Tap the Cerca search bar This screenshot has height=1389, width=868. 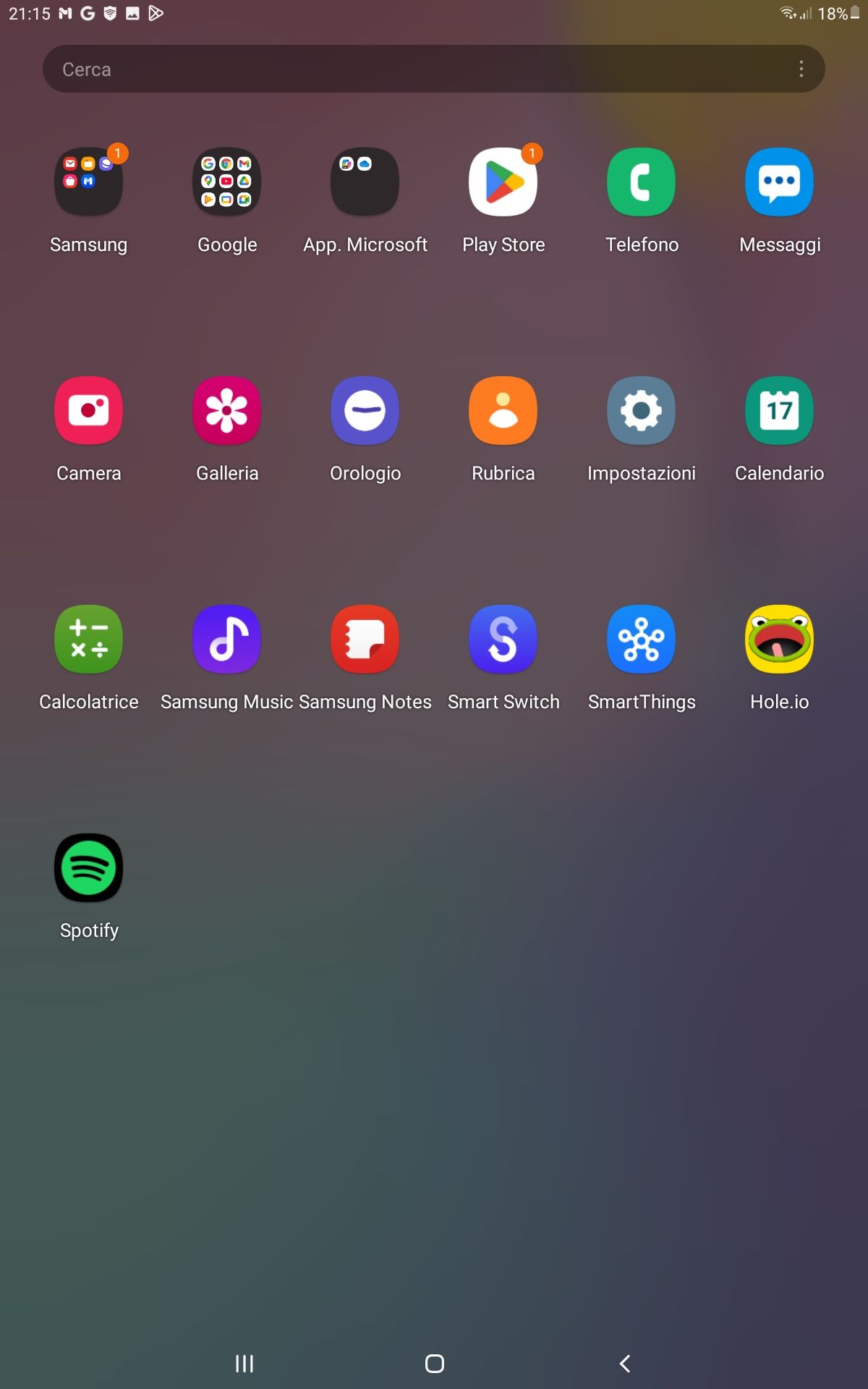pos(362,69)
